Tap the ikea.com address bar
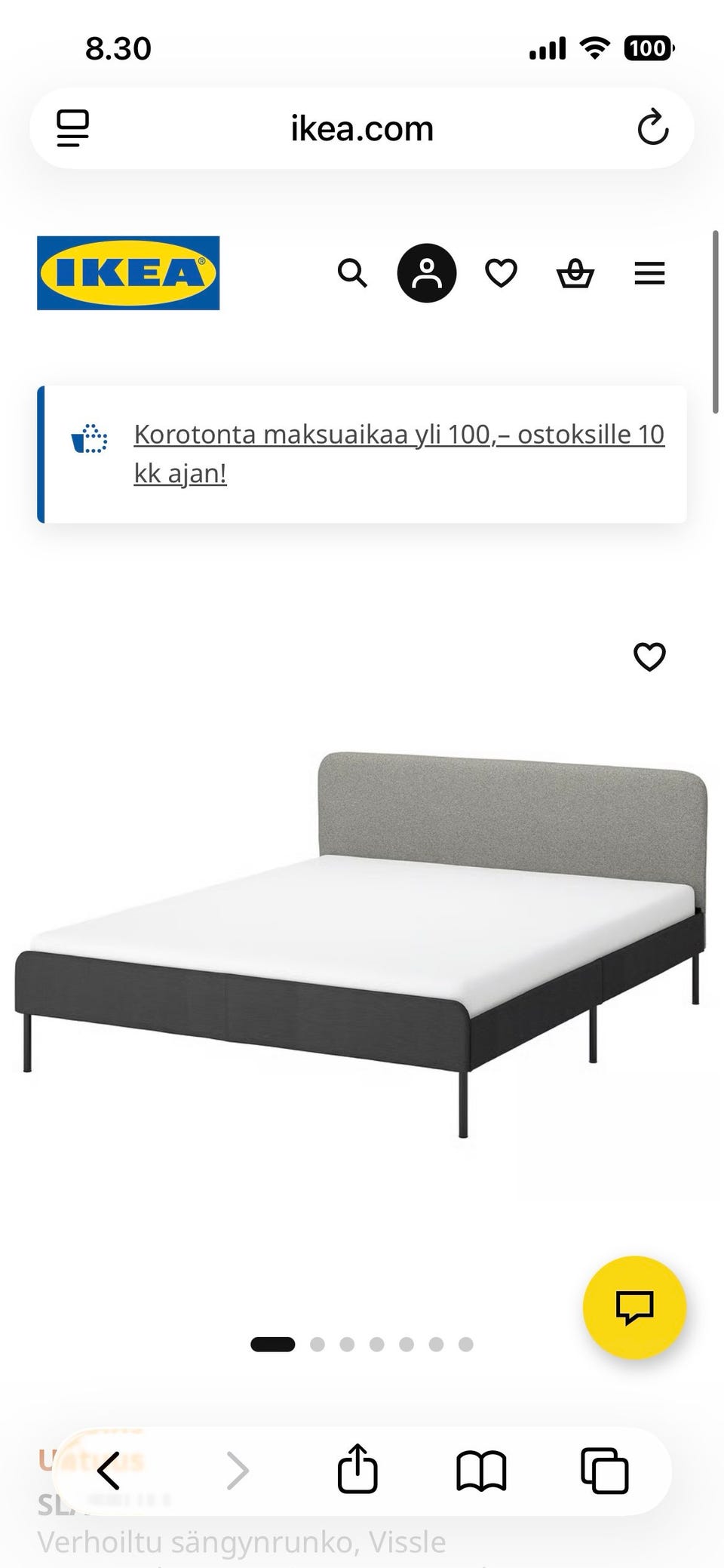 [362, 127]
